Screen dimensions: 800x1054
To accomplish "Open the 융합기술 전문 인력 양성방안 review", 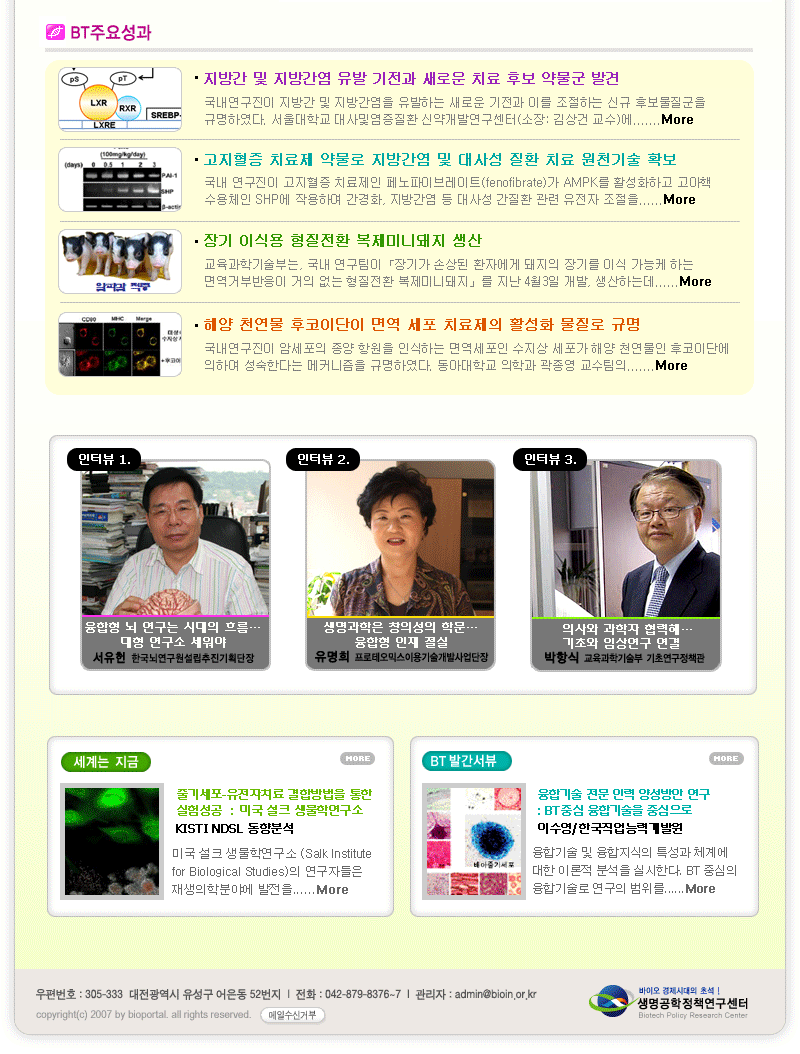I will pyautogui.click(x=623, y=801).
